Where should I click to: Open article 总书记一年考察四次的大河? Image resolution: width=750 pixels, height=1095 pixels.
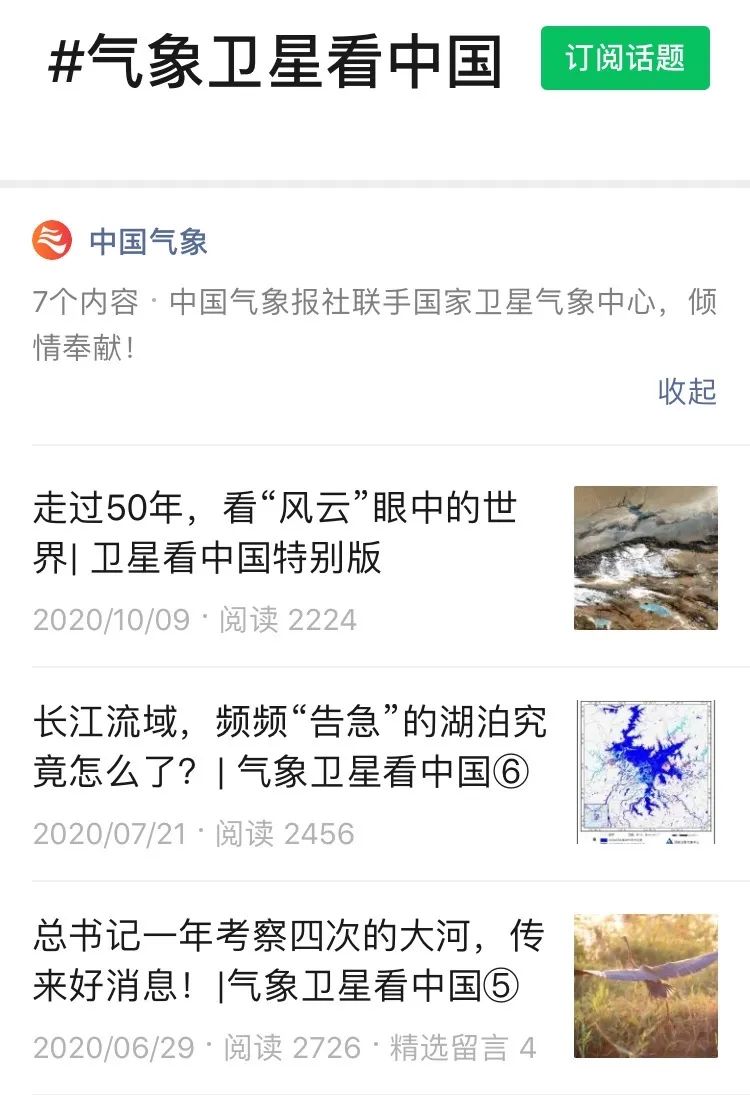288,962
